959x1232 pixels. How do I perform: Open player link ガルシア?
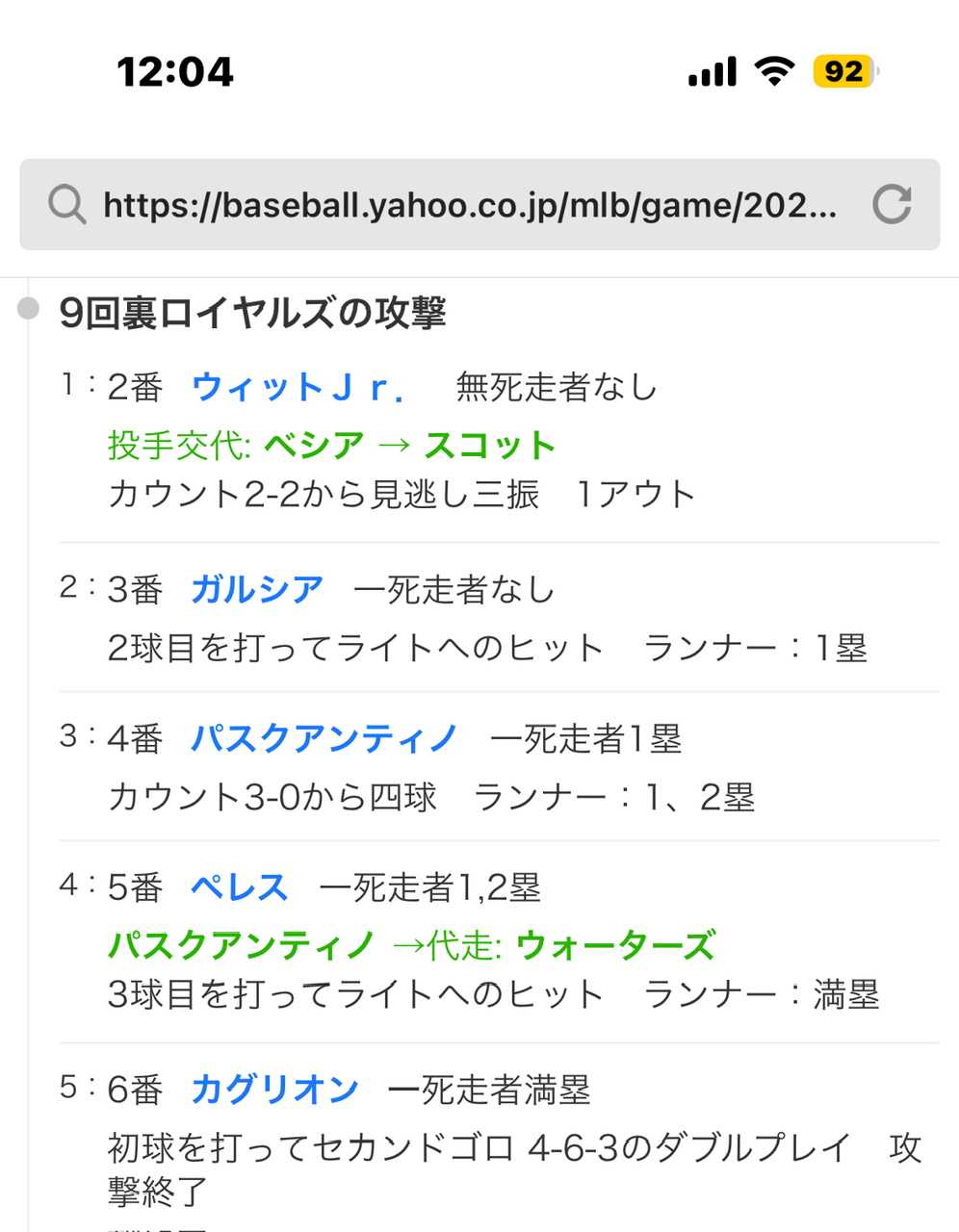pyautogui.click(x=257, y=589)
